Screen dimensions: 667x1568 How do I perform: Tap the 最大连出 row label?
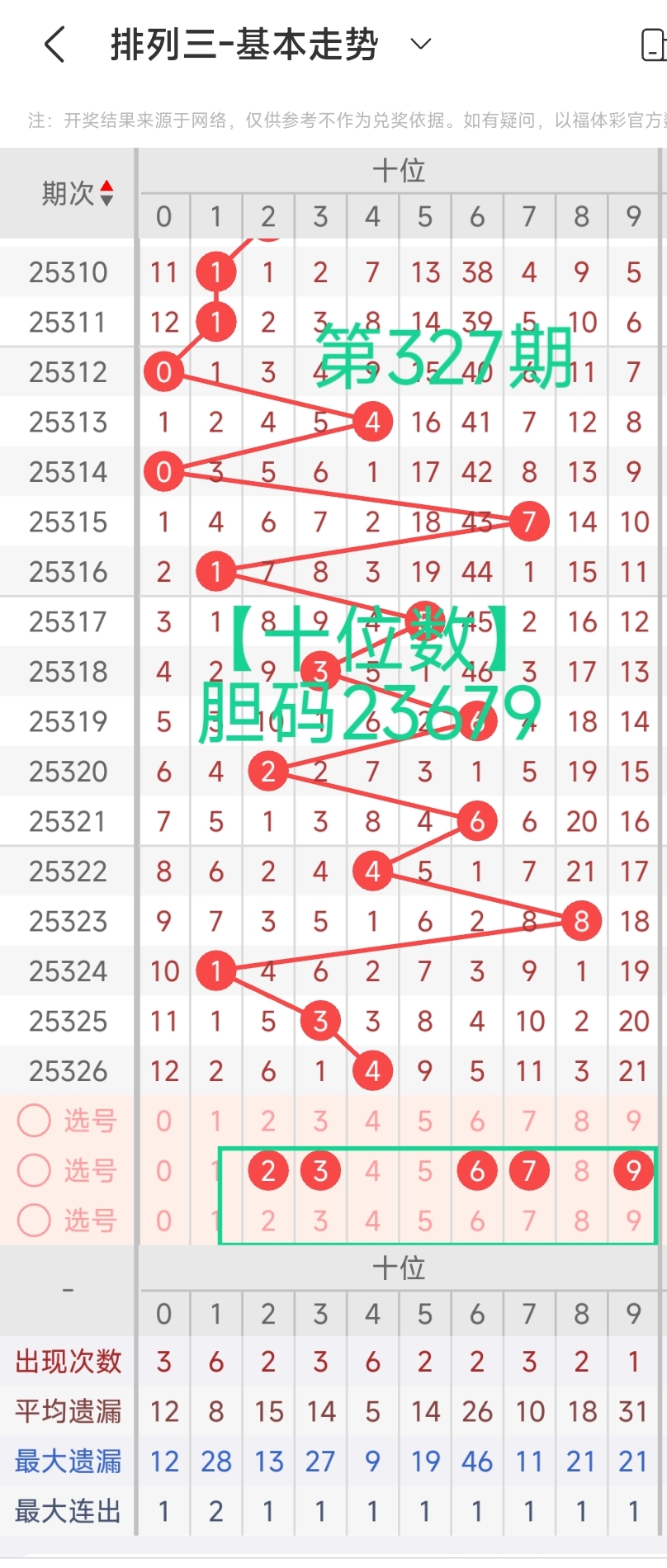(66, 1511)
